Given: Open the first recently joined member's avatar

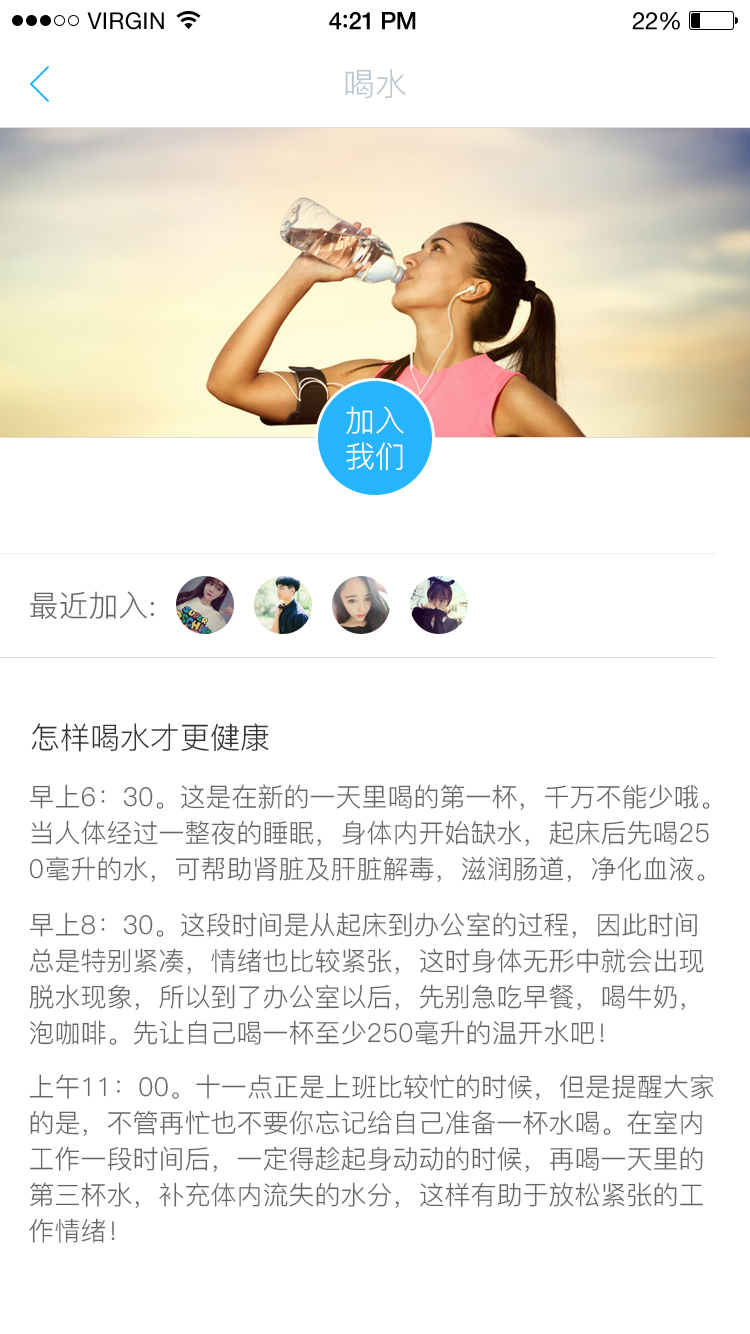Looking at the screenshot, I should pyautogui.click(x=205, y=605).
